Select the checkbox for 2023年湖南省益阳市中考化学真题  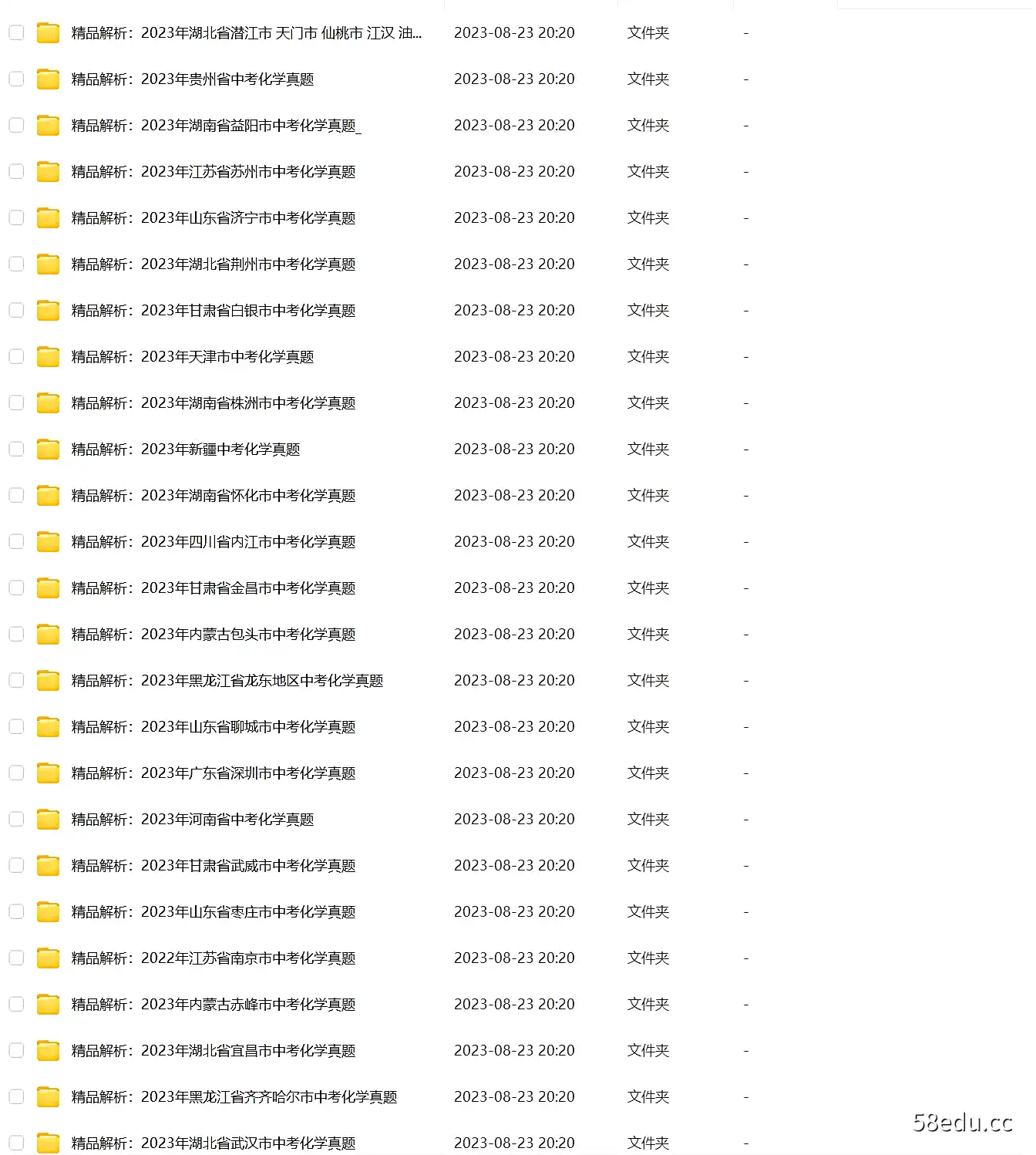point(16,125)
